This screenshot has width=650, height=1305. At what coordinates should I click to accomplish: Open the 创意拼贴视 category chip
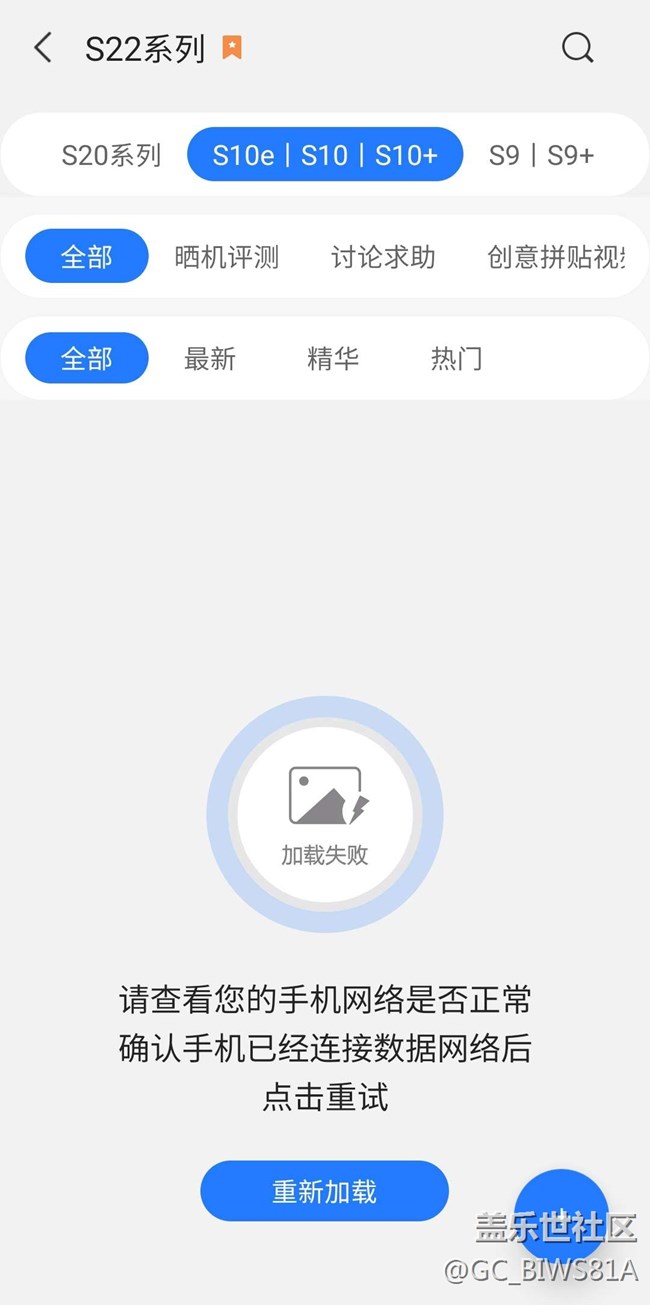(x=556, y=257)
